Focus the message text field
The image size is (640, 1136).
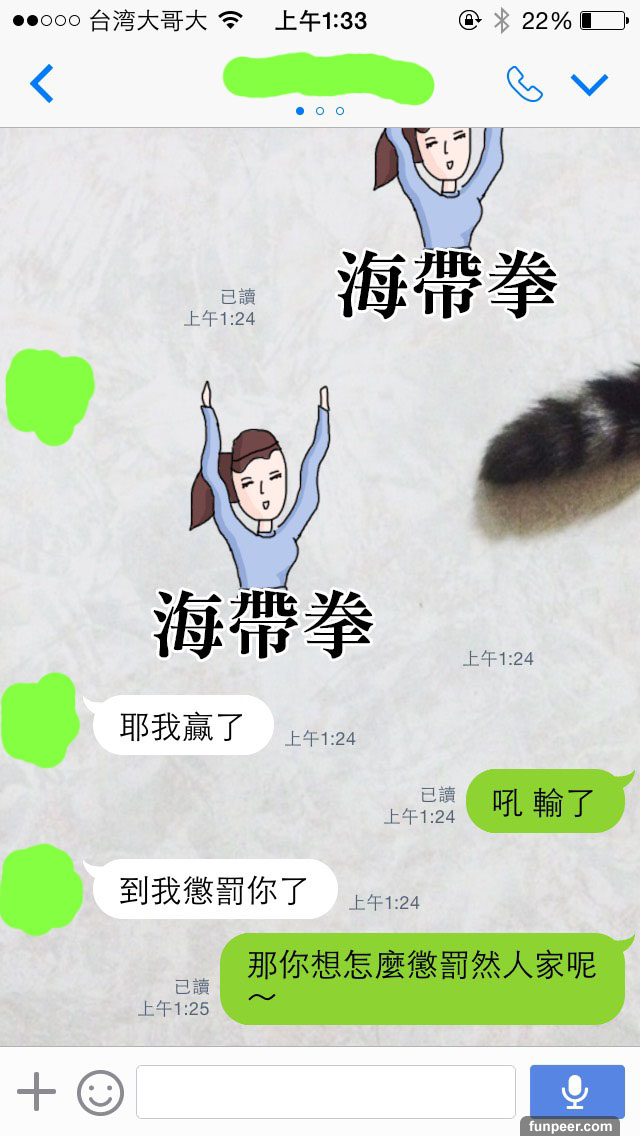pos(325,1091)
